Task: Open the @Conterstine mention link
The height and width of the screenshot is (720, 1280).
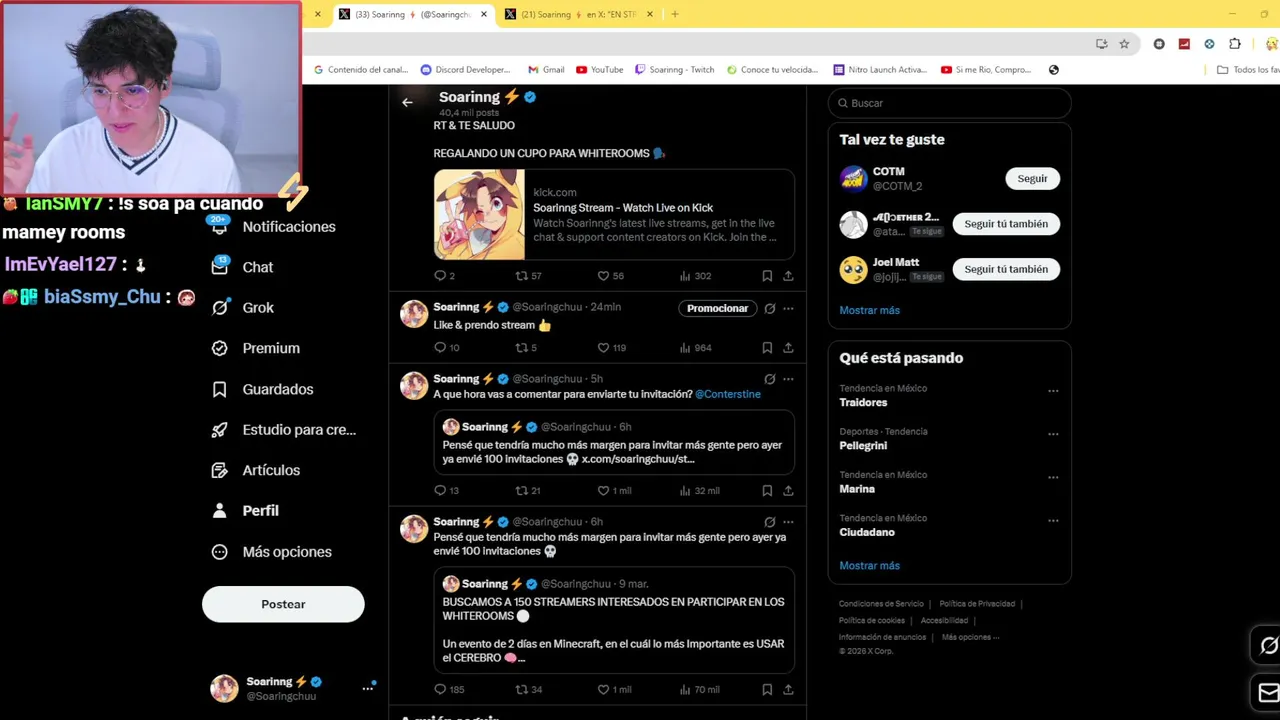Action: tap(727, 394)
